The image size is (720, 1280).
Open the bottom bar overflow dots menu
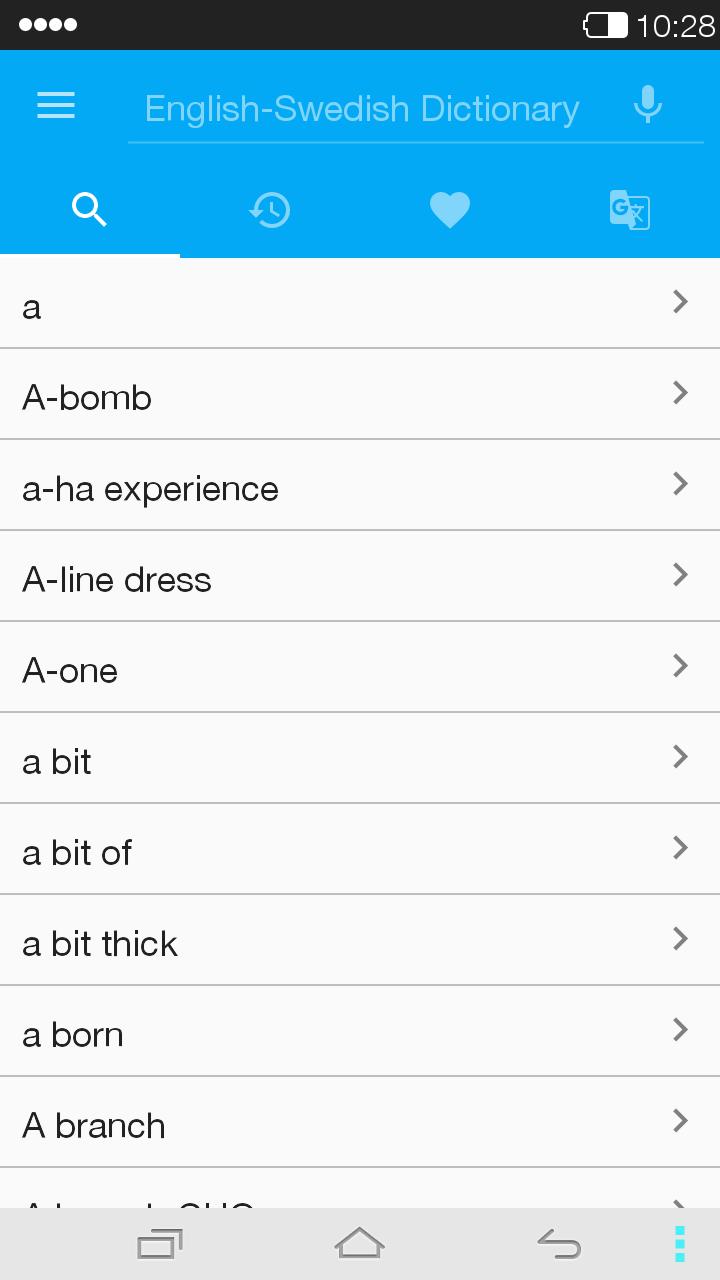click(x=679, y=1243)
